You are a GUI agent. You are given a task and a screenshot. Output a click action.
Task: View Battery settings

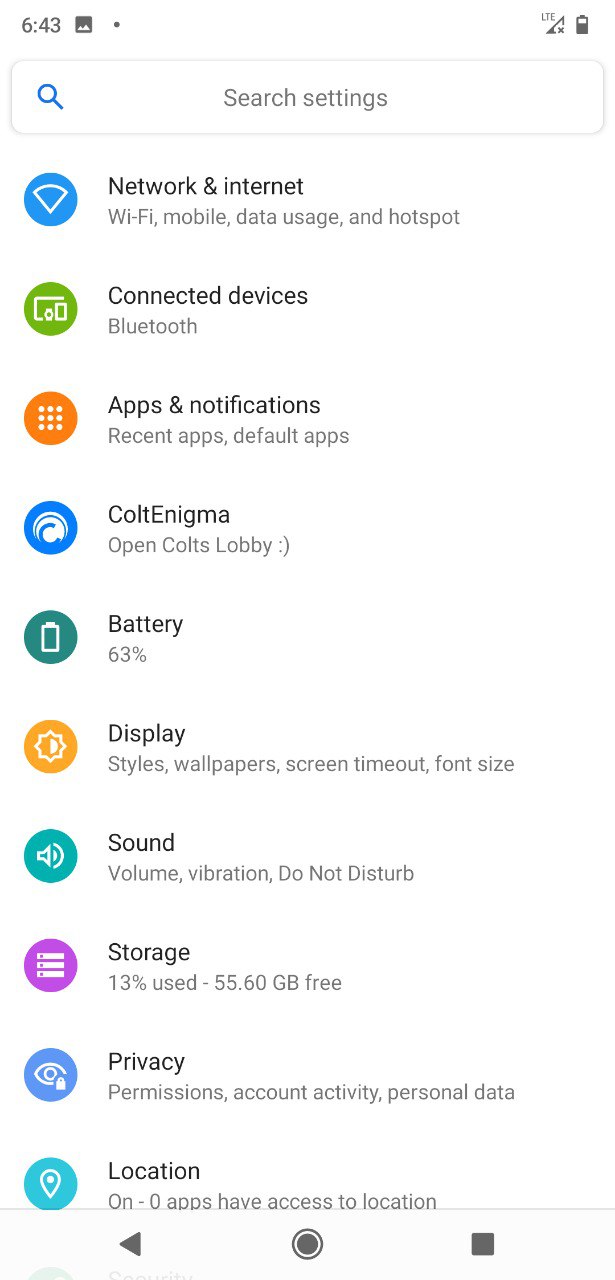(307, 638)
